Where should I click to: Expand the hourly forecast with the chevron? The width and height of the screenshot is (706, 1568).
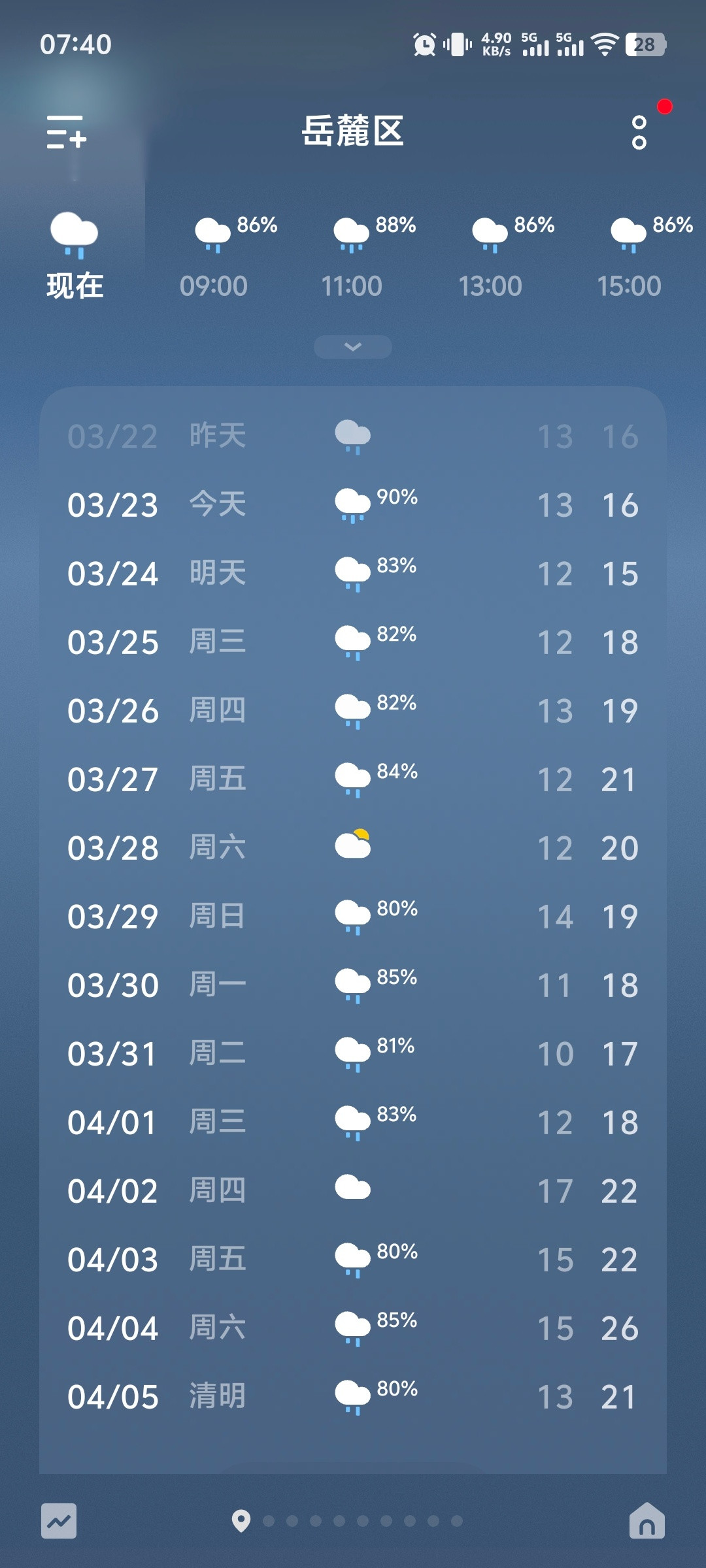pos(352,347)
